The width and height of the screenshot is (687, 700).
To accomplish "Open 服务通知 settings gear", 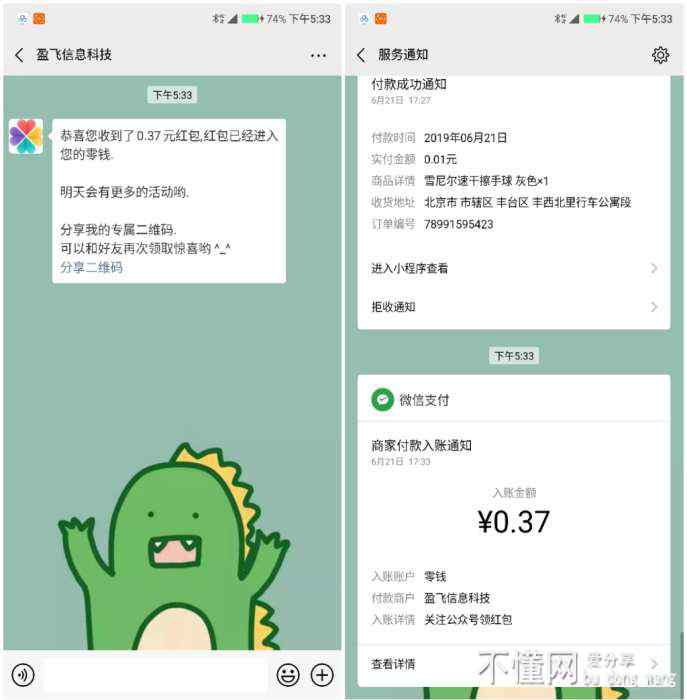I will coord(660,55).
